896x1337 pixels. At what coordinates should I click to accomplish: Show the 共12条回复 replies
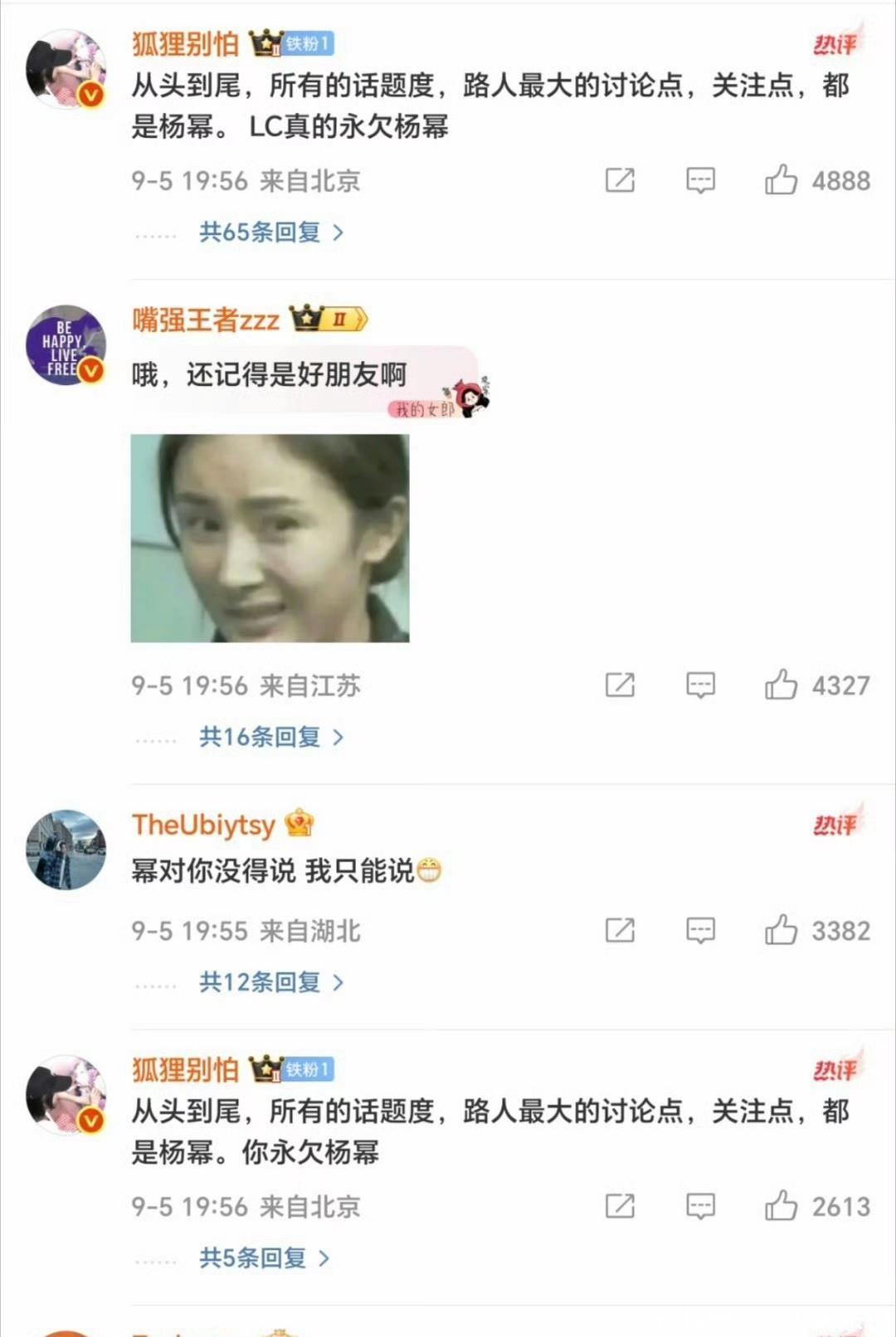(270, 983)
